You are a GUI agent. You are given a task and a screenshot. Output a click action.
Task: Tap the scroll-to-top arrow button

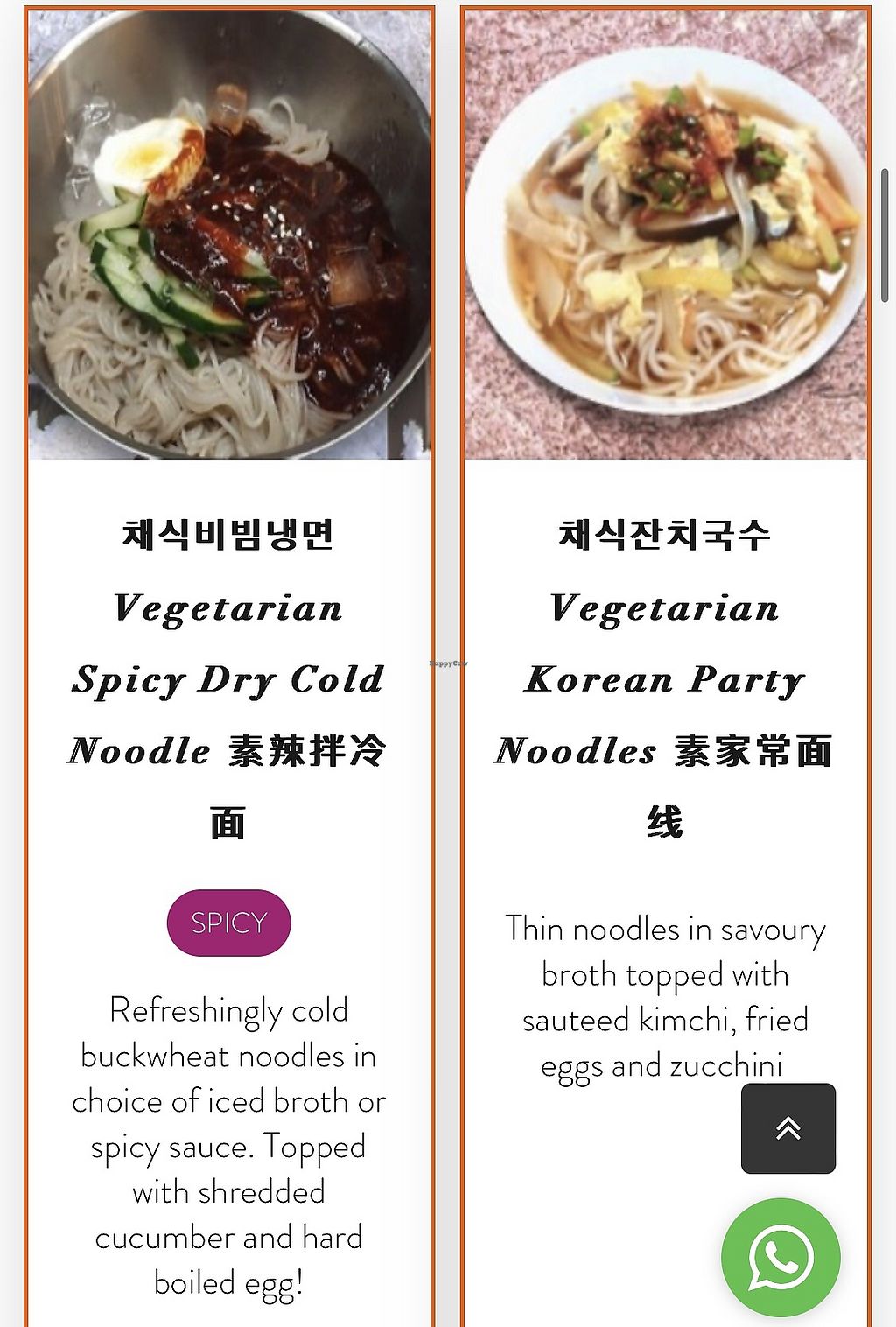click(x=787, y=1128)
